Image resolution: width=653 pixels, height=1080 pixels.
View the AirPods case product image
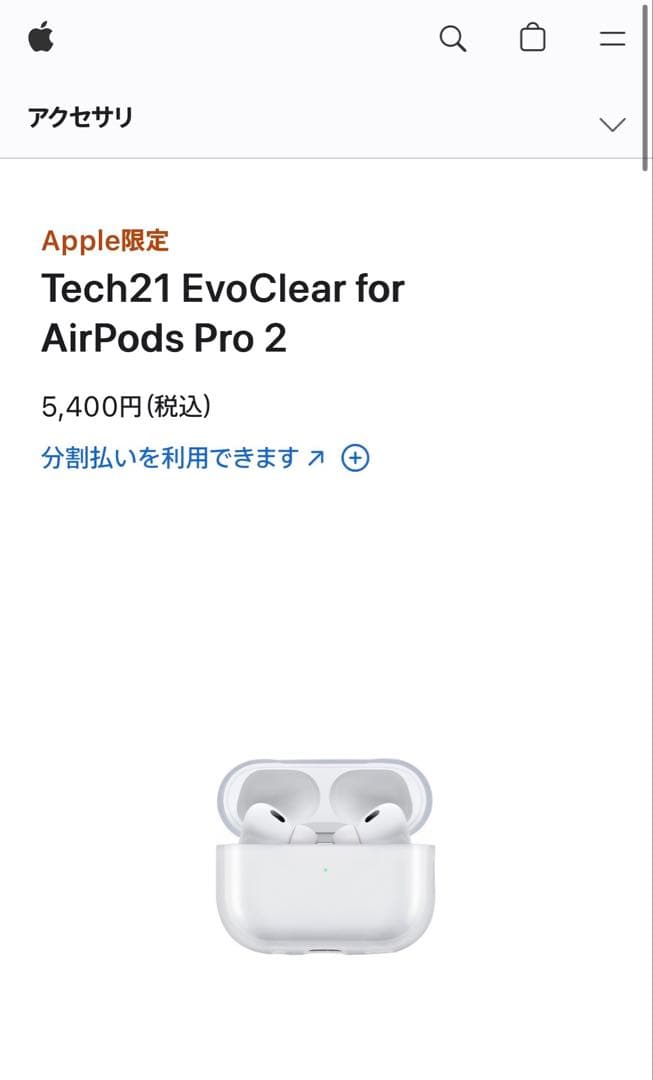326,856
